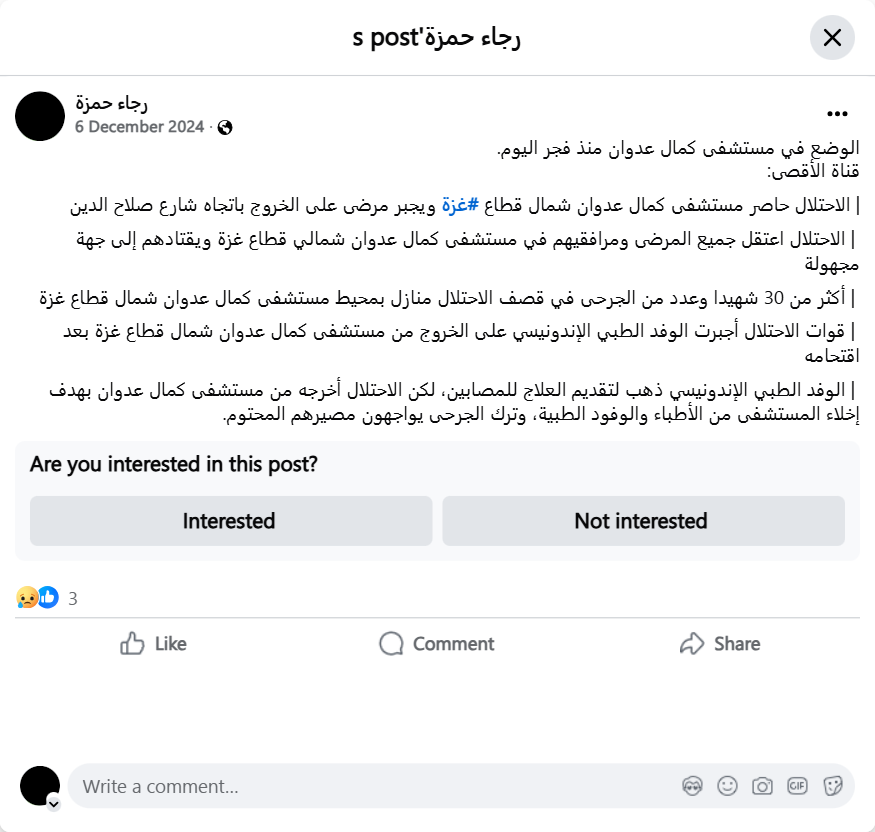This screenshot has height=832, width=875.
Task: Like this post
Action: [x=153, y=644]
